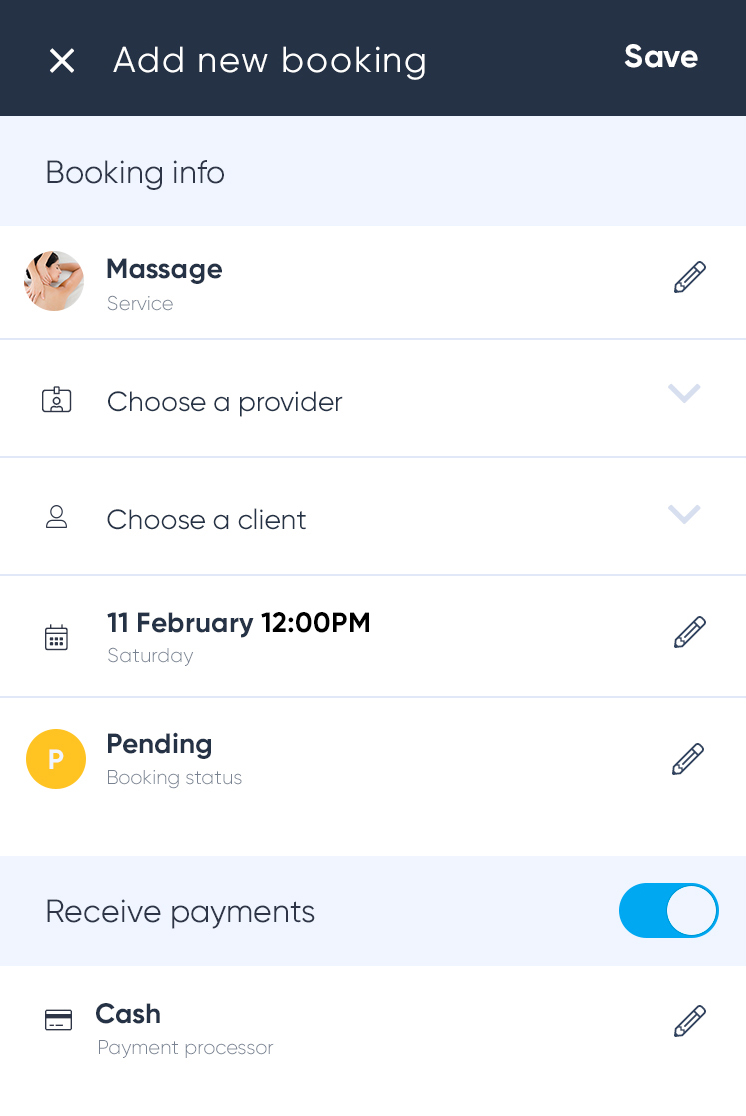Select the Booking info section header
Screen dimensions: 746x1116
(x=134, y=171)
